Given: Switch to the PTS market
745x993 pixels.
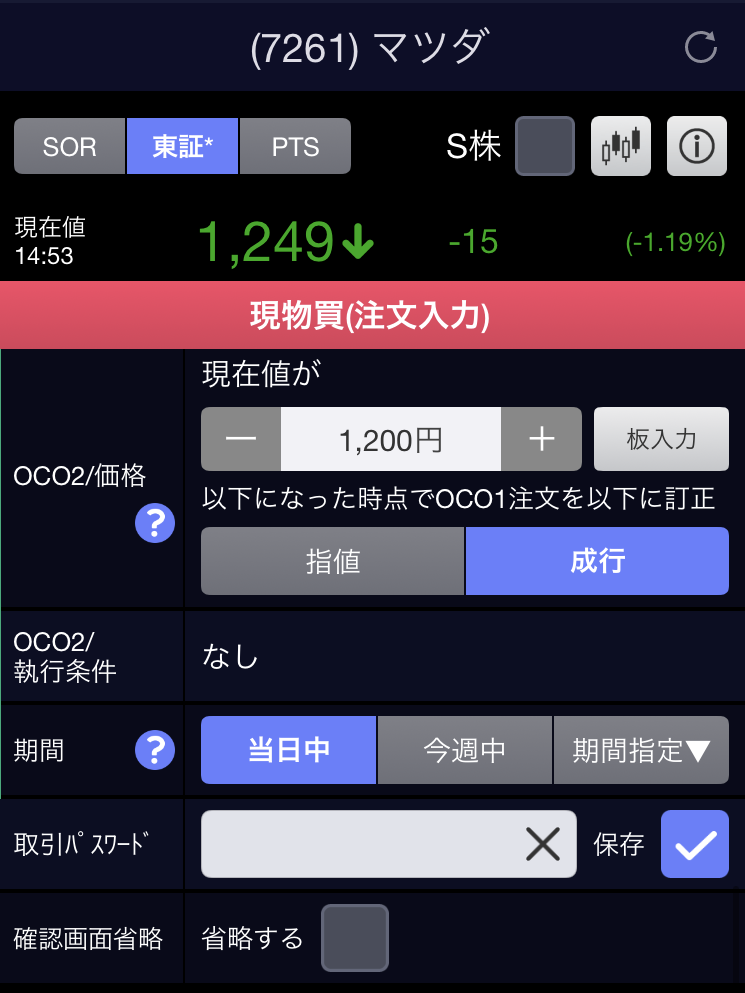Looking at the screenshot, I should pos(296,147).
